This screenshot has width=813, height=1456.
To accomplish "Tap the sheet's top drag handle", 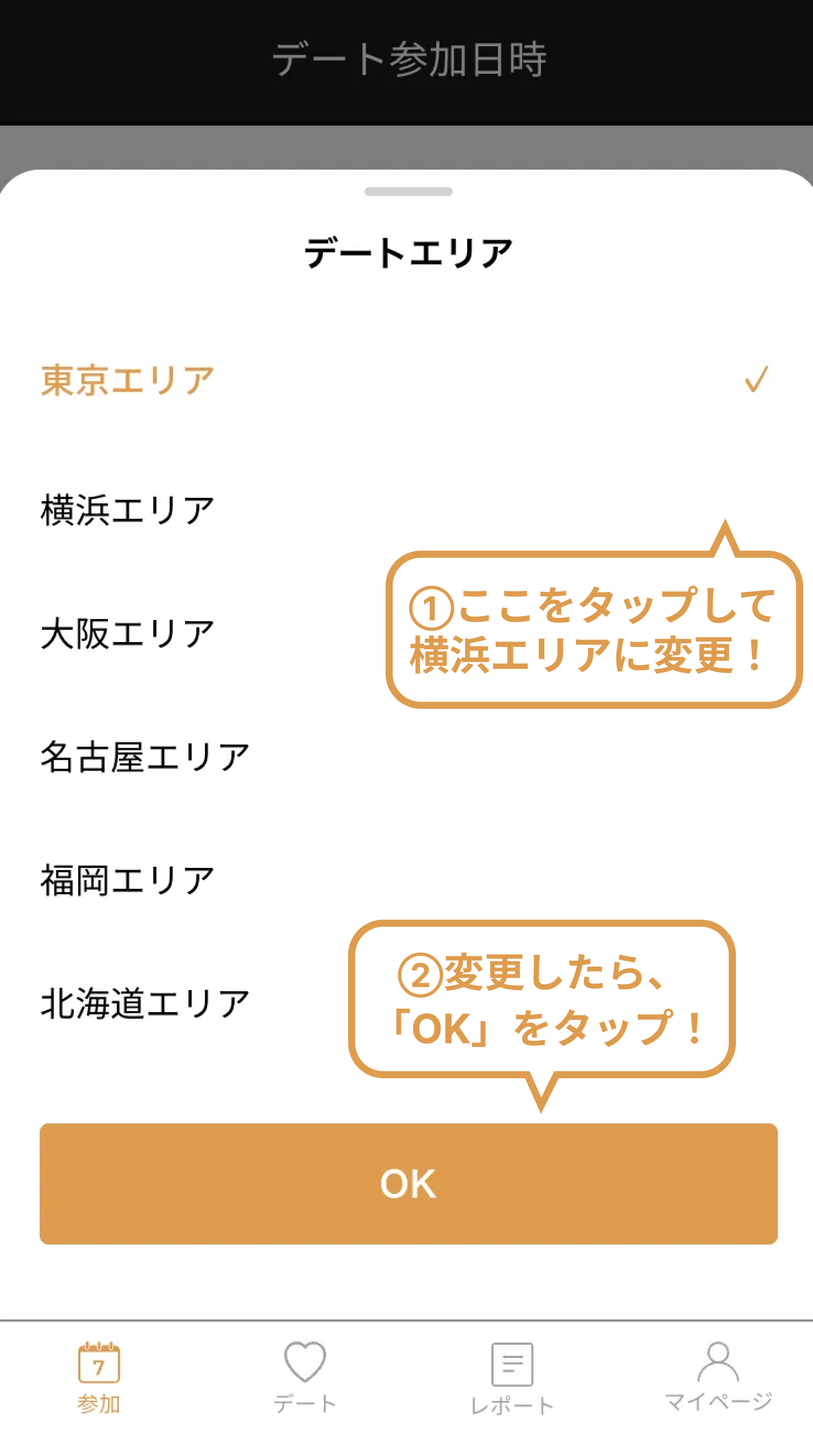I will pyautogui.click(x=408, y=192).
